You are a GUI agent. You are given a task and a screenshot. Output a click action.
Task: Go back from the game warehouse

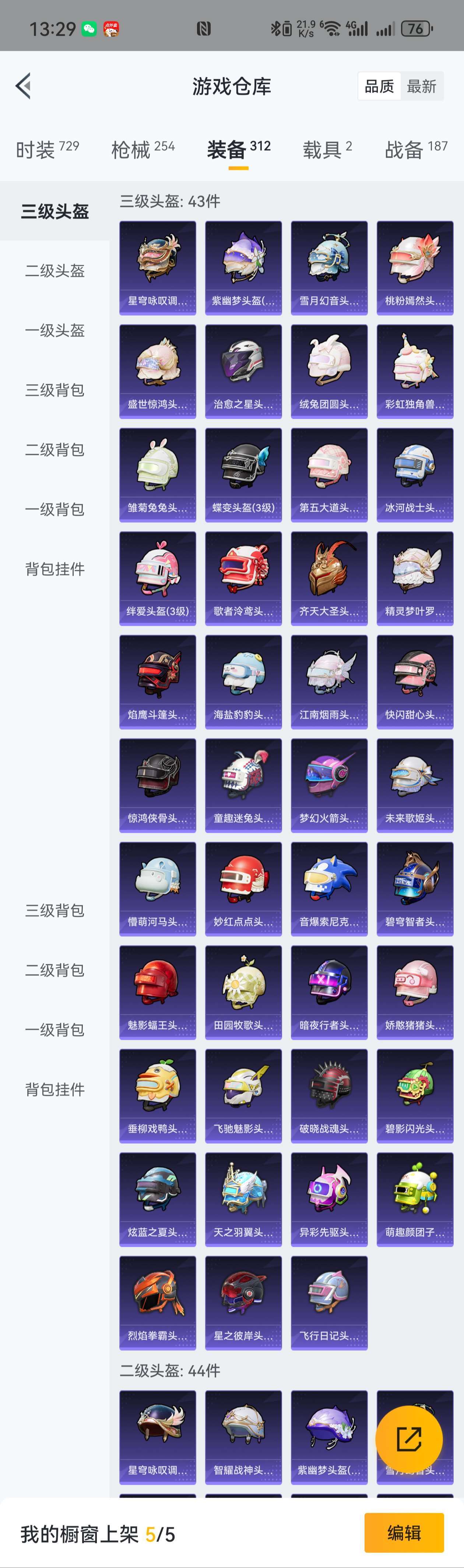[x=23, y=86]
